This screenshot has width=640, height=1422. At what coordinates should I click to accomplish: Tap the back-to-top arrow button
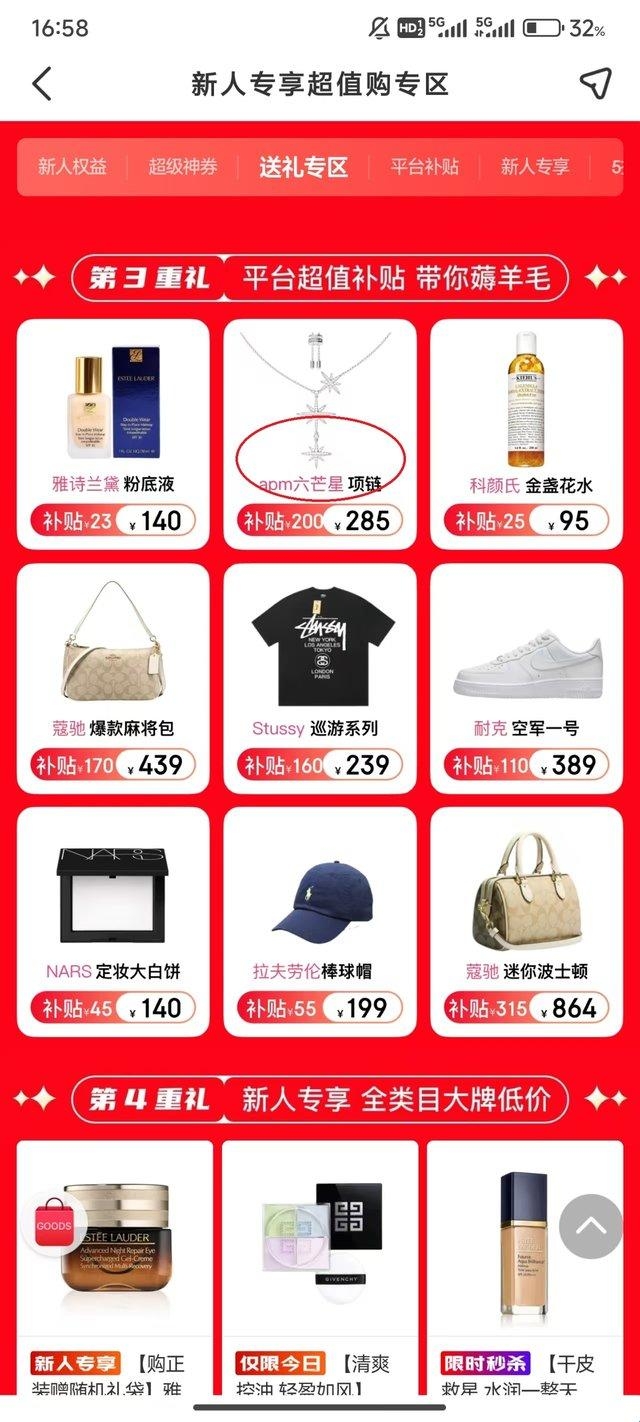pyautogui.click(x=590, y=1226)
